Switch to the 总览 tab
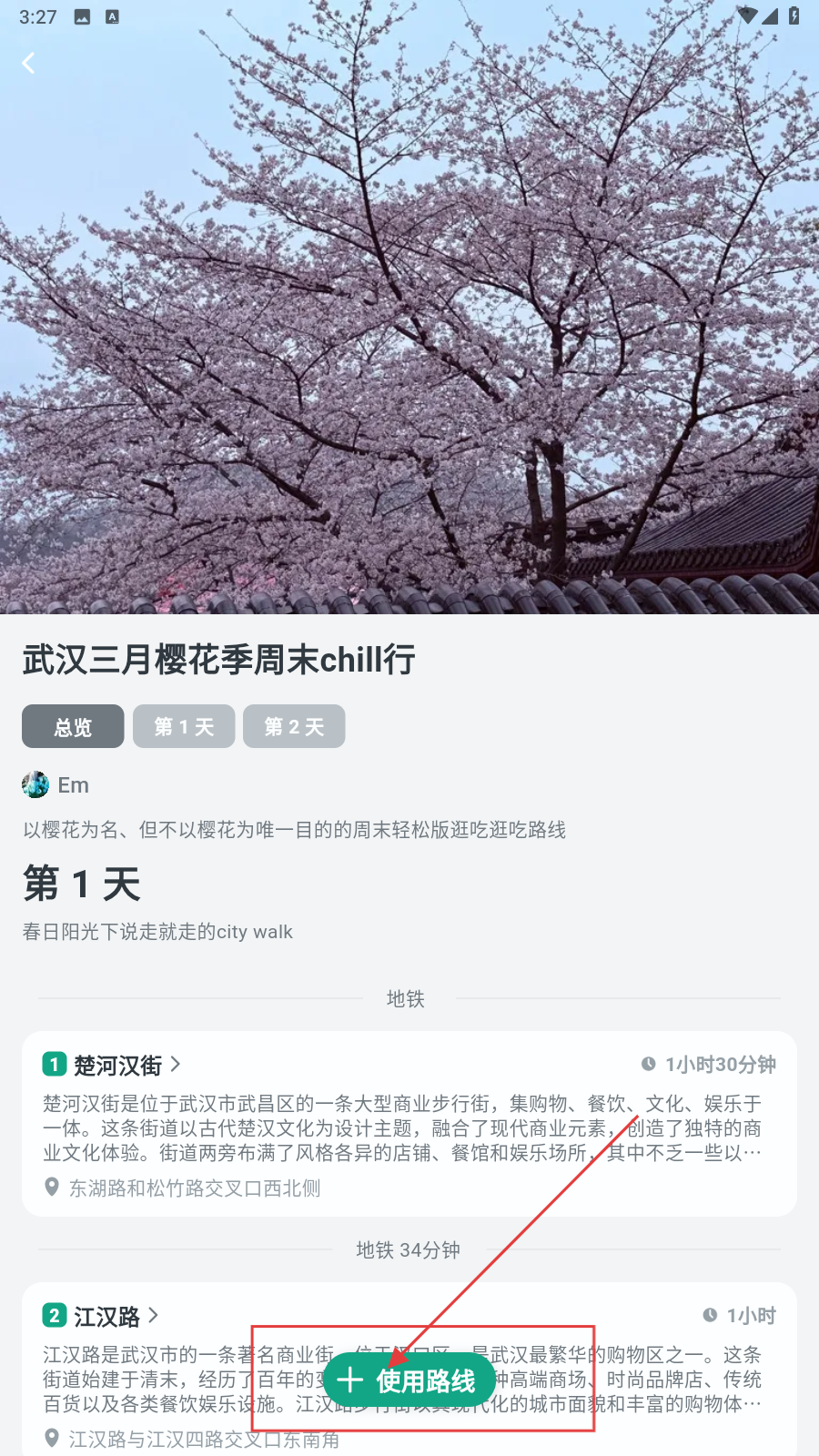 point(73,726)
